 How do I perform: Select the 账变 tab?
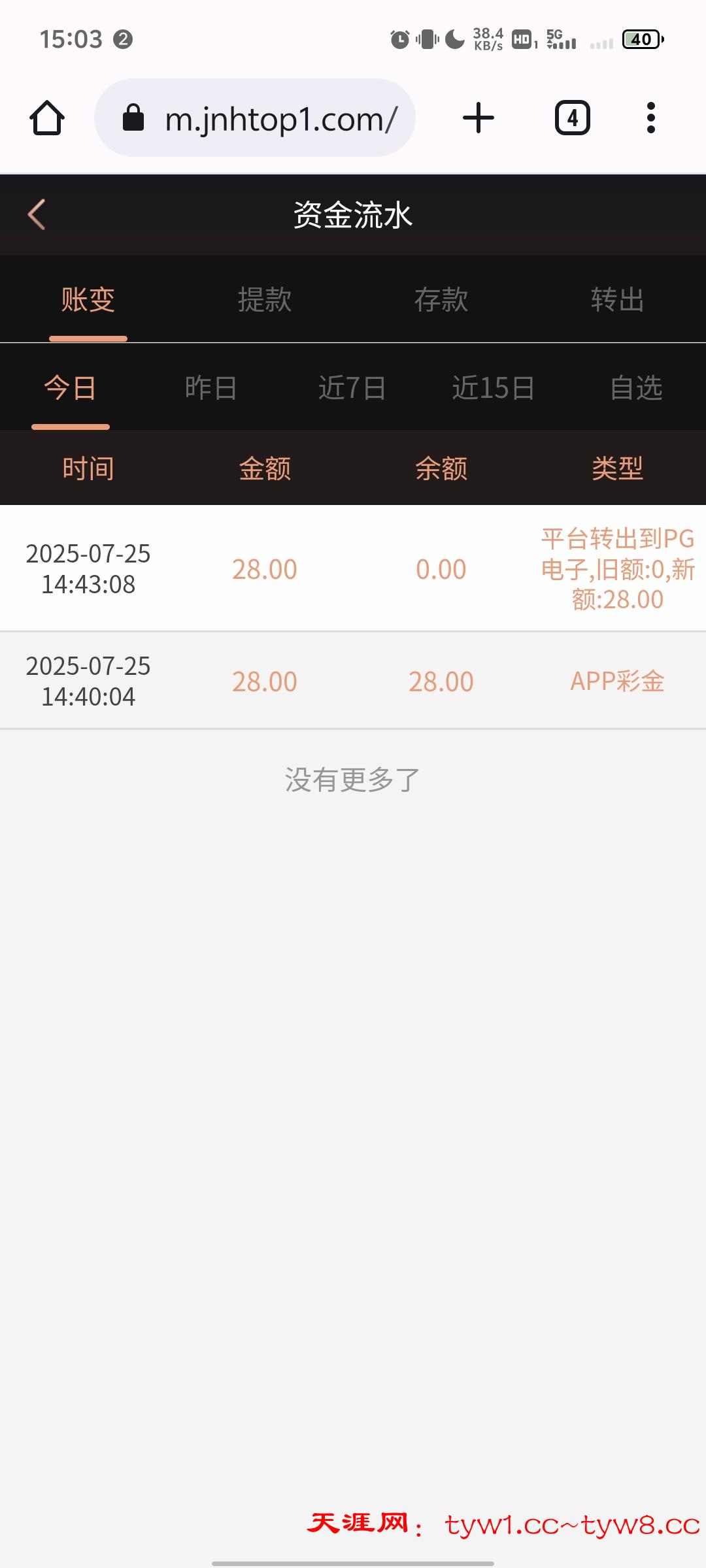point(88,300)
